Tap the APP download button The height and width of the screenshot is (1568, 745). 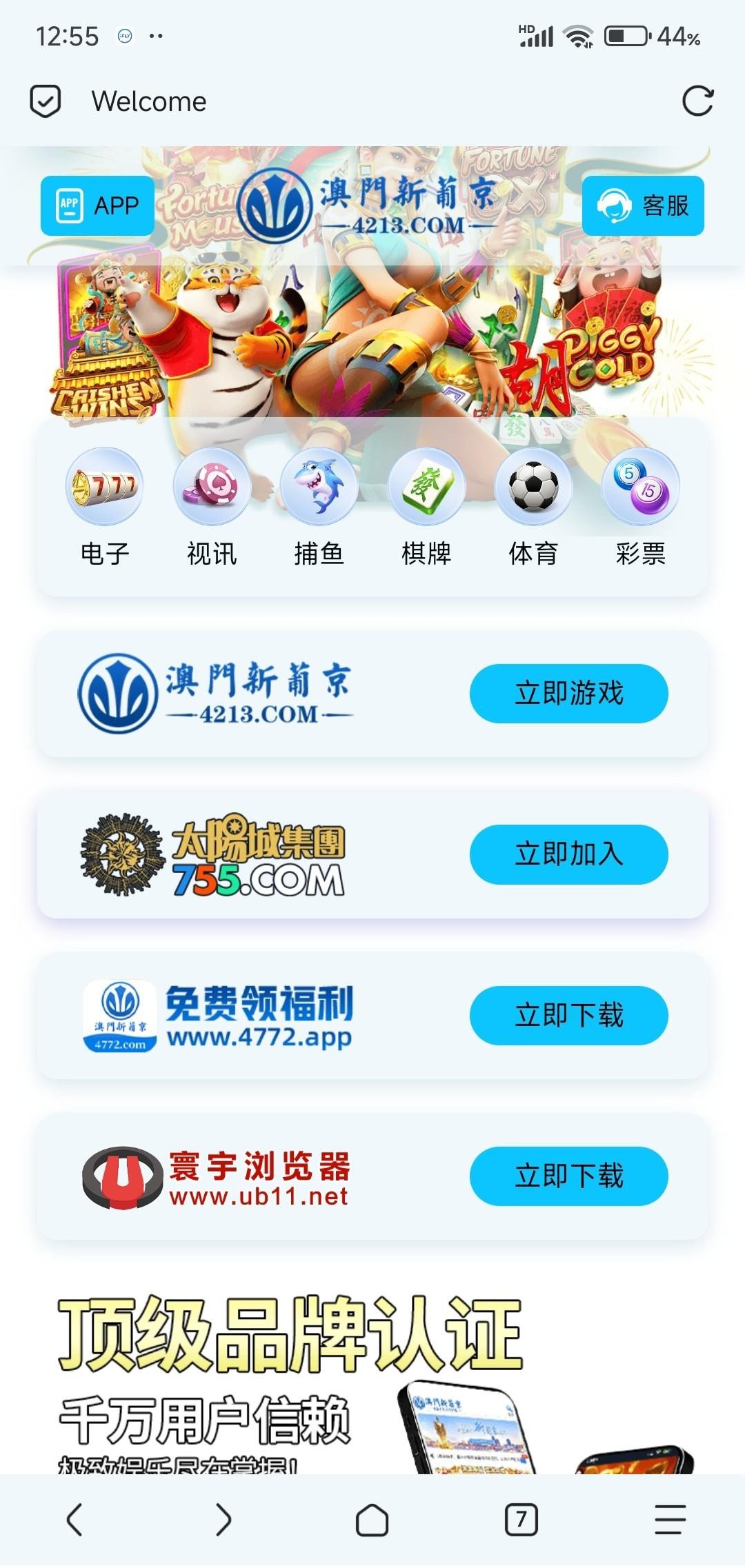tap(97, 205)
